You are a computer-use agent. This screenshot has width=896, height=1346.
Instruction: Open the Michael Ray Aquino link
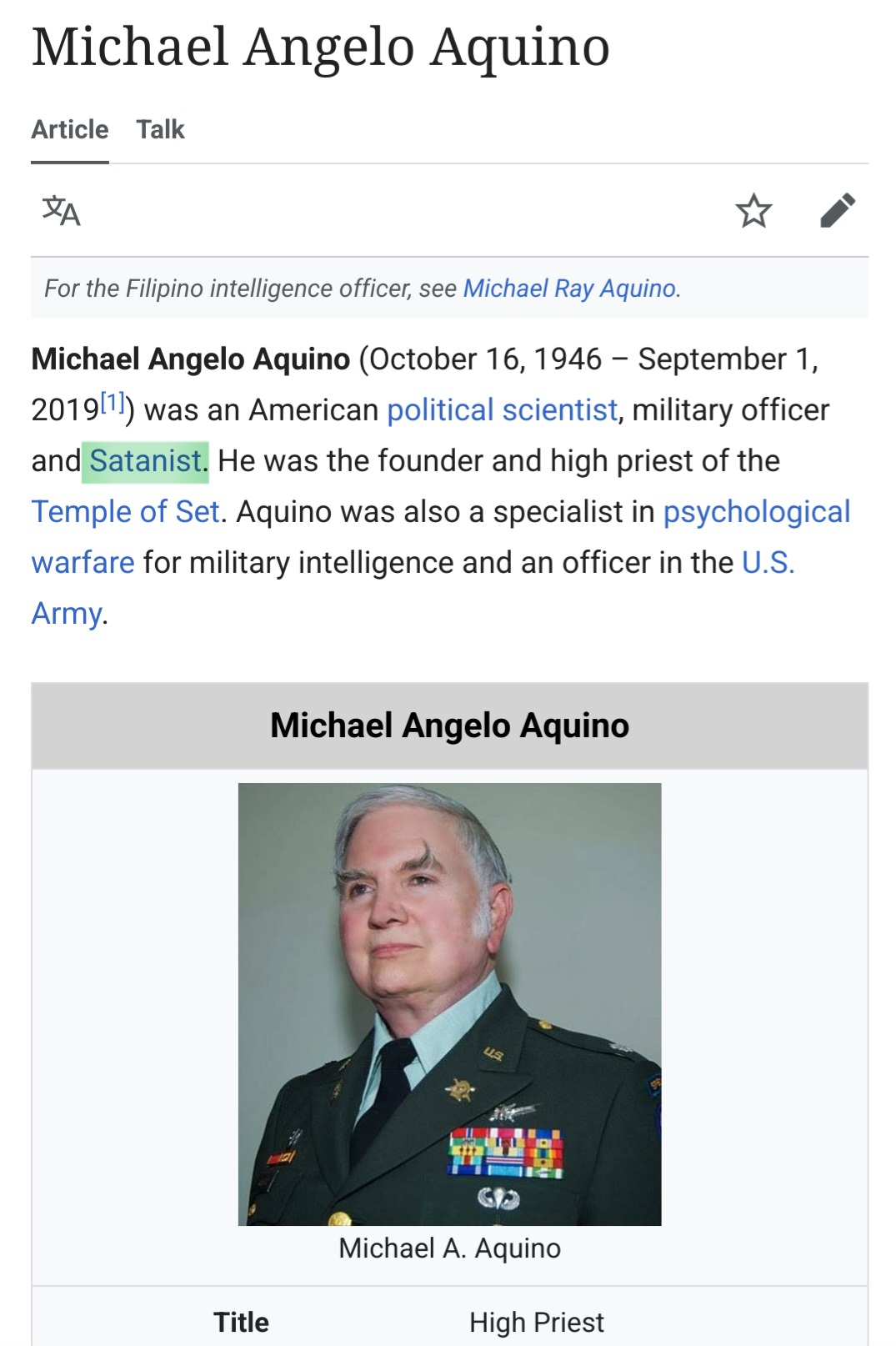tap(569, 289)
